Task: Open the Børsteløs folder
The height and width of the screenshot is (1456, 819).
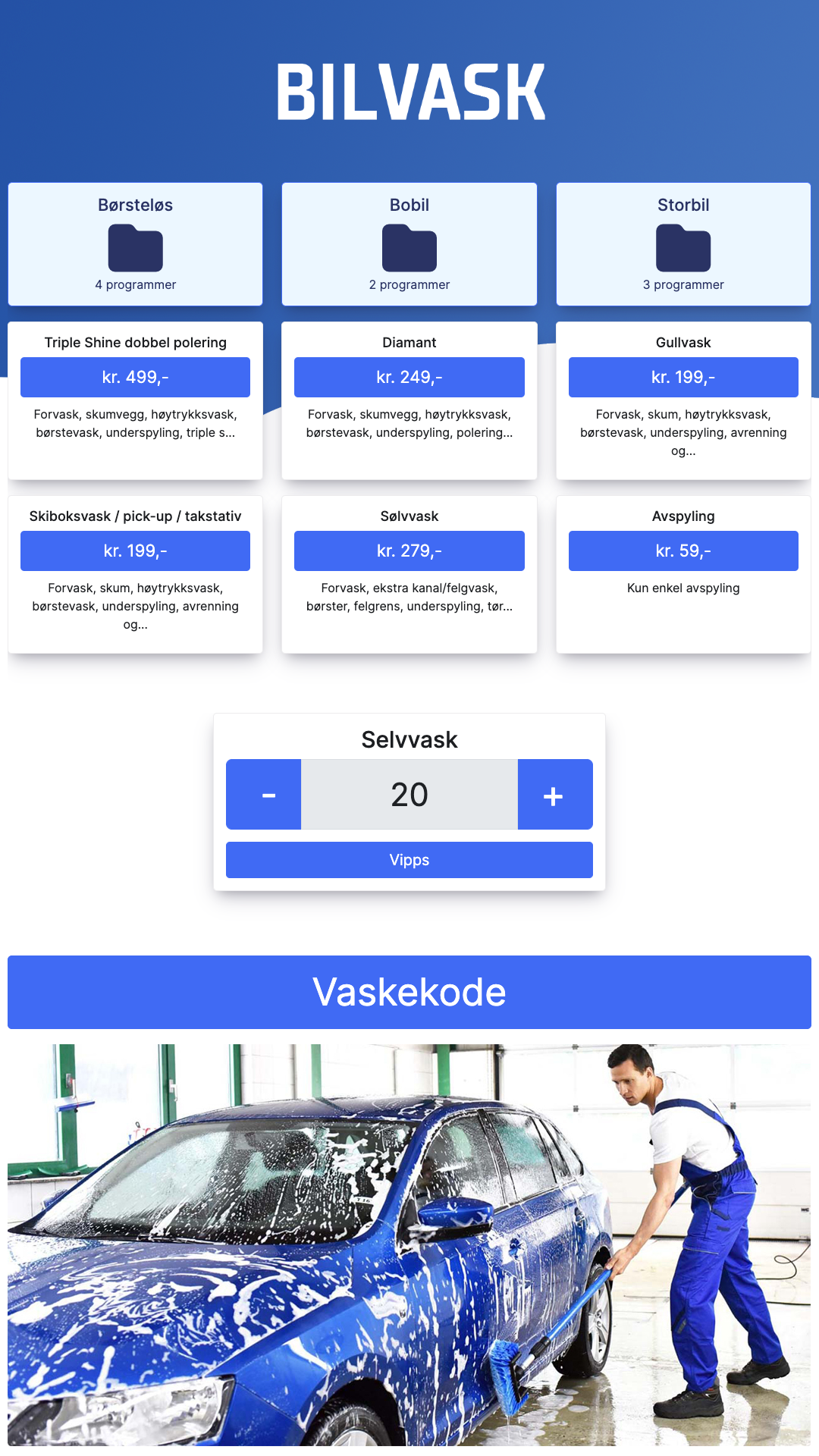Action: (x=135, y=244)
